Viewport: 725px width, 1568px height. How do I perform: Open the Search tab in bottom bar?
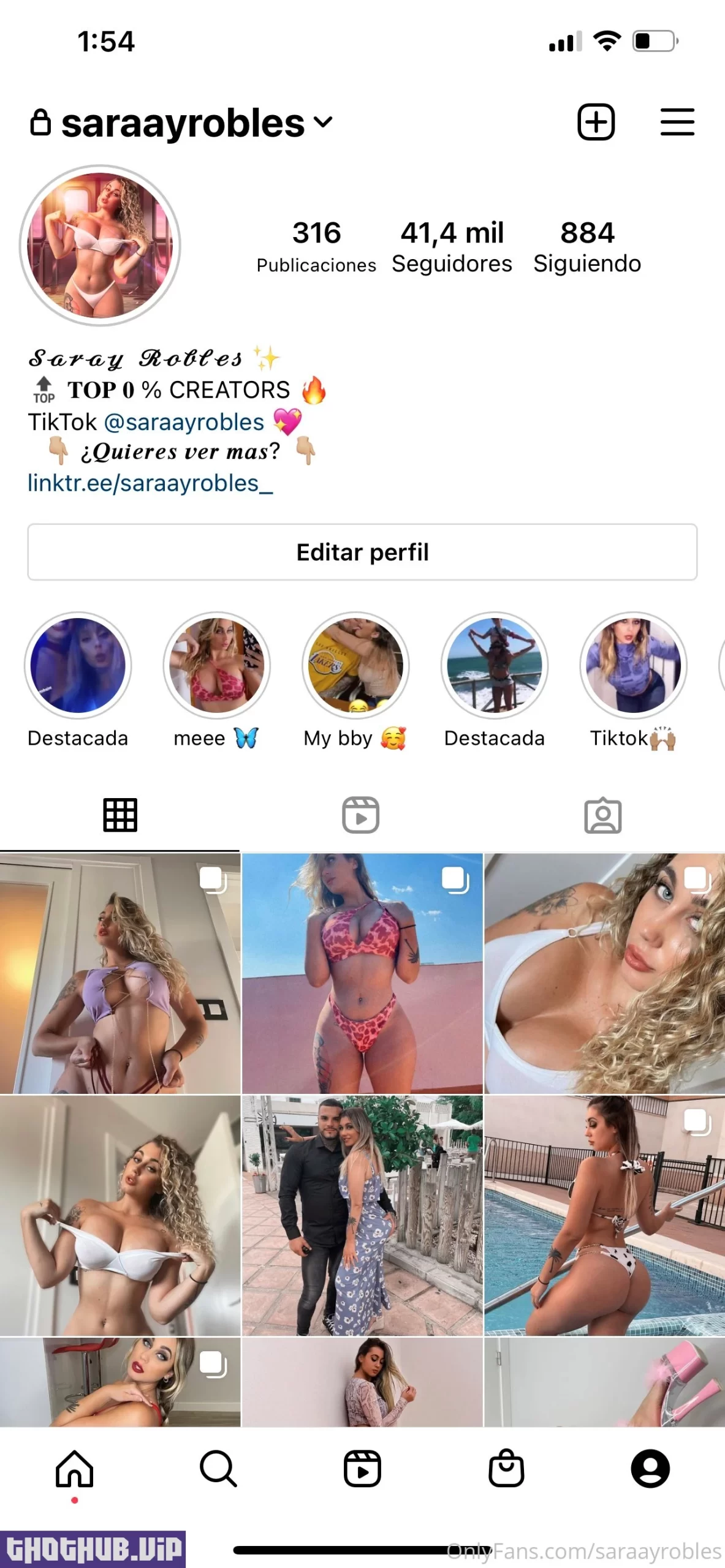point(218,1468)
